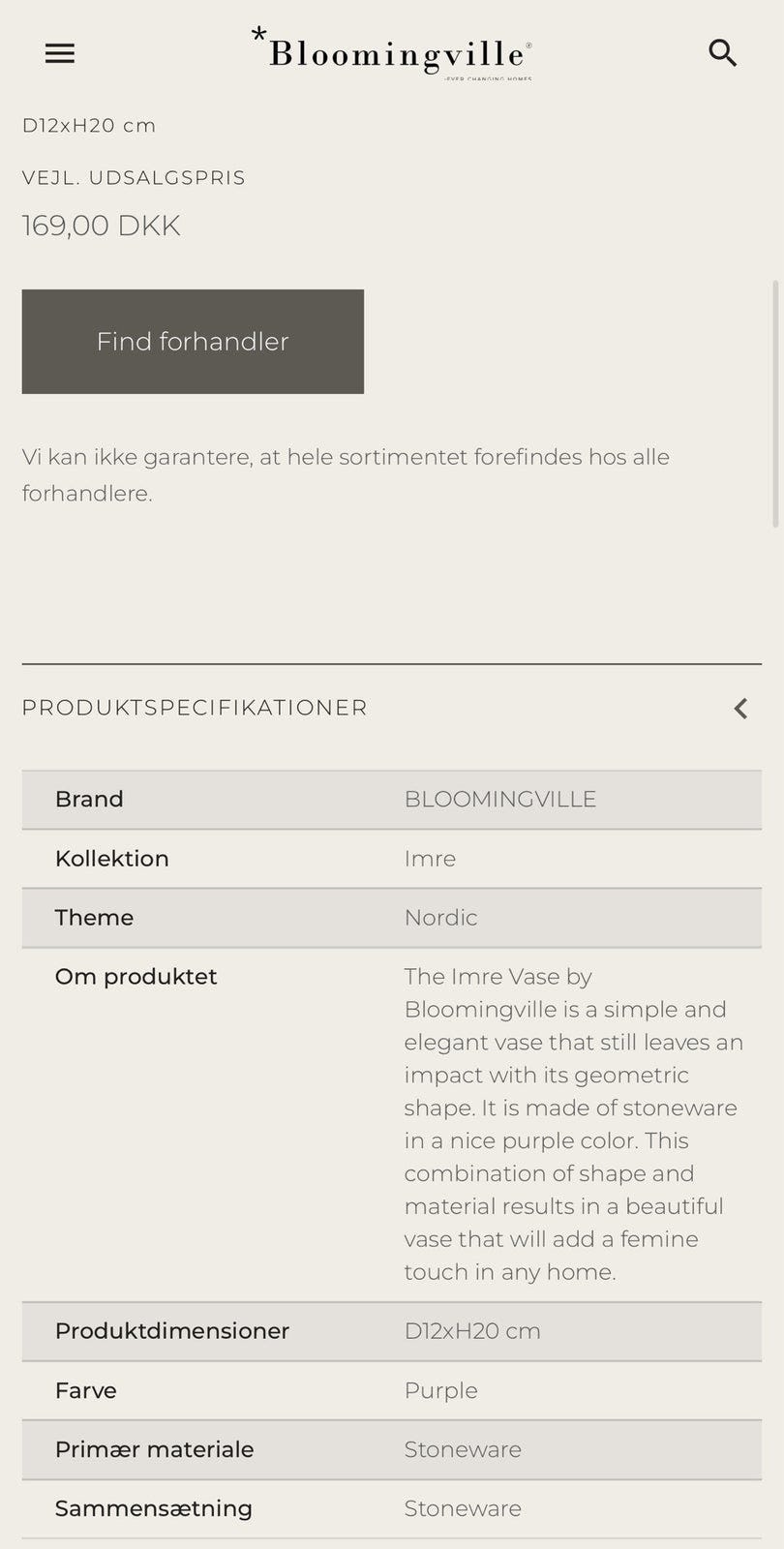Viewport: 784px width, 1549px height.
Task: Select the Theme value Nordic
Action: (x=441, y=918)
